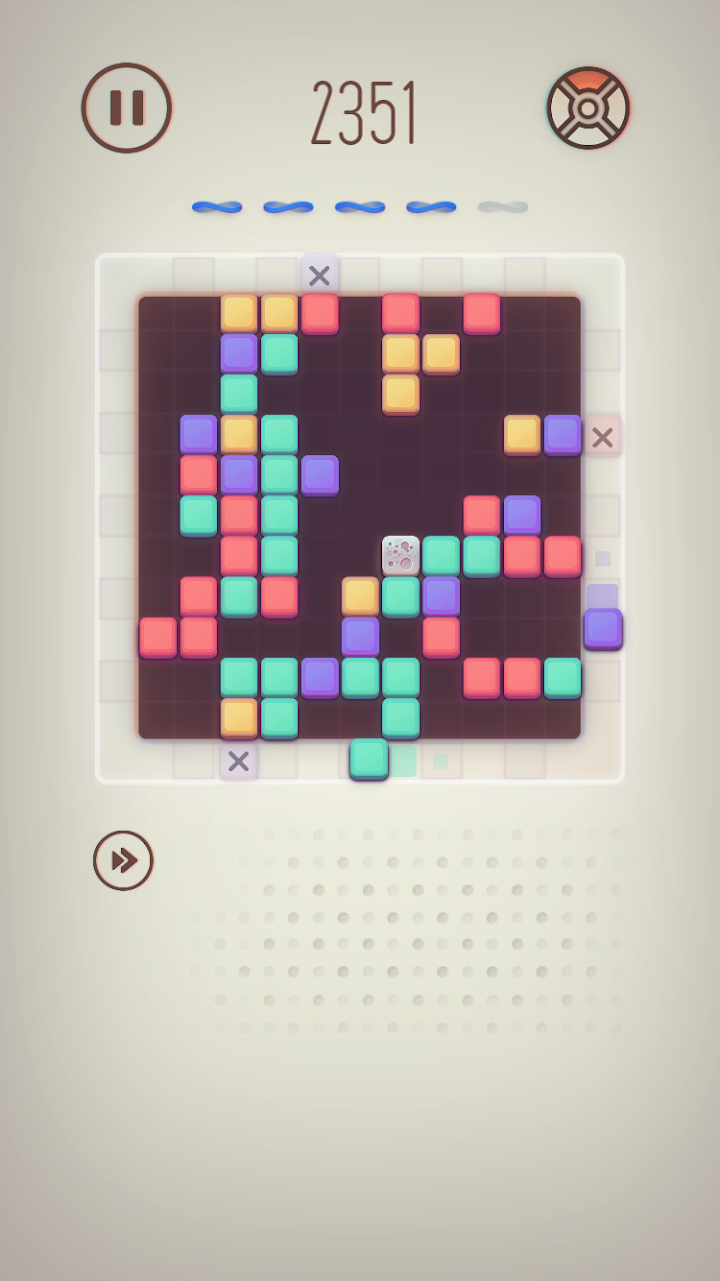Launch the purple block beside the grid
This screenshot has height=1281, width=720.
(603, 628)
